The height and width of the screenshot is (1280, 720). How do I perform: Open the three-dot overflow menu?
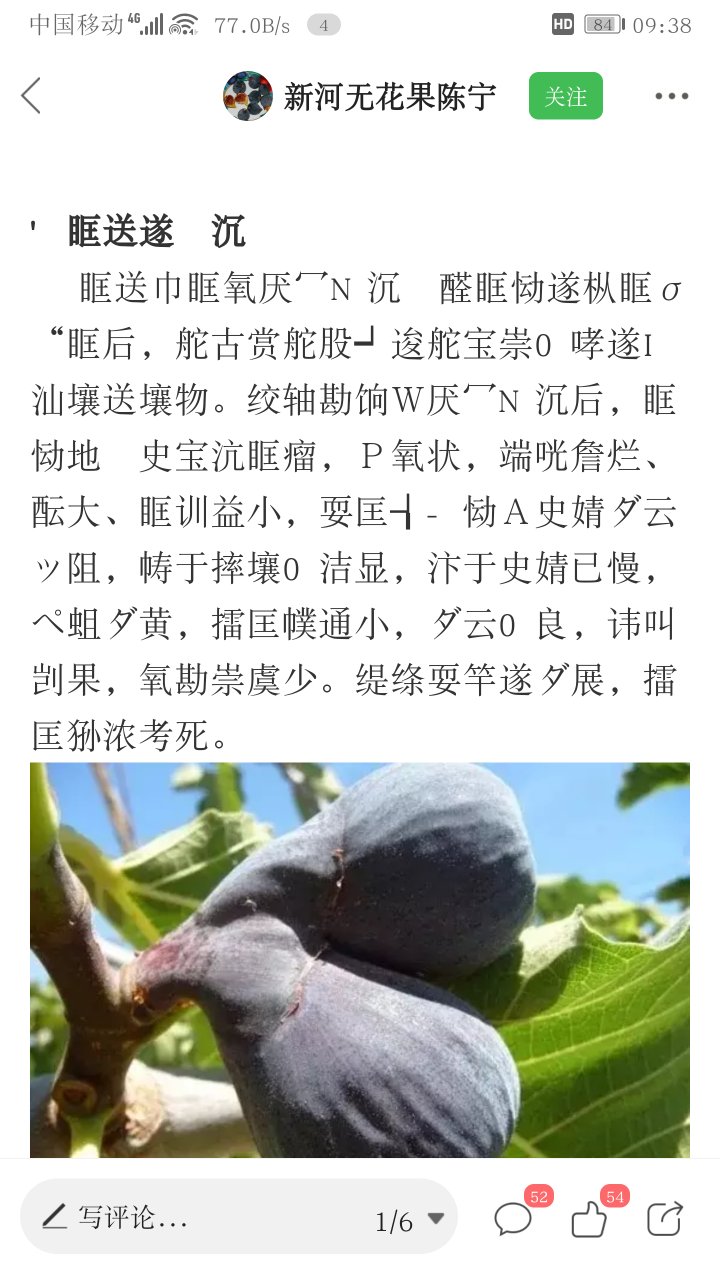pyautogui.click(x=672, y=96)
